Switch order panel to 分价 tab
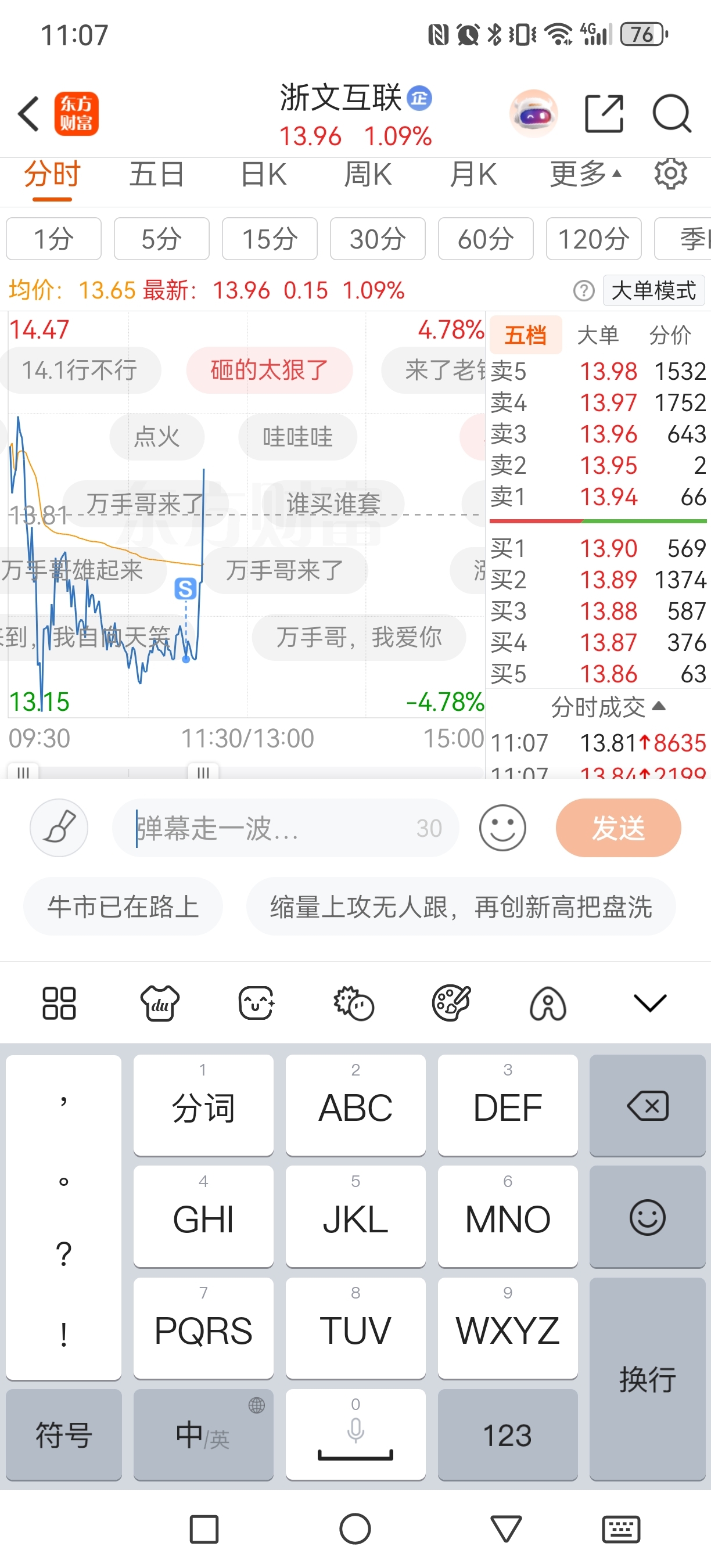The image size is (711, 1568). [670, 336]
